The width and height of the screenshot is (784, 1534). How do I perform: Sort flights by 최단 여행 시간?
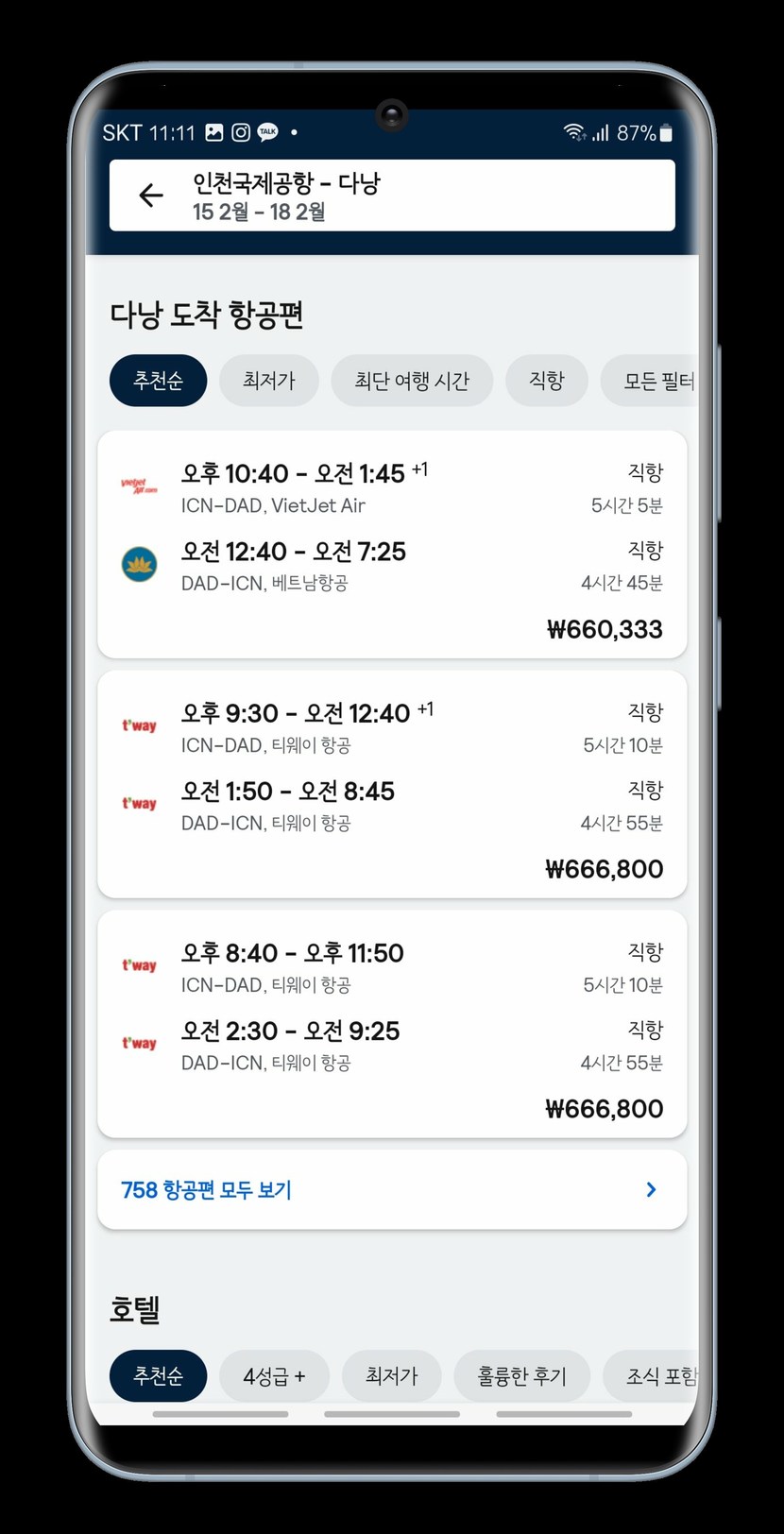pyautogui.click(x=411, y=381)
